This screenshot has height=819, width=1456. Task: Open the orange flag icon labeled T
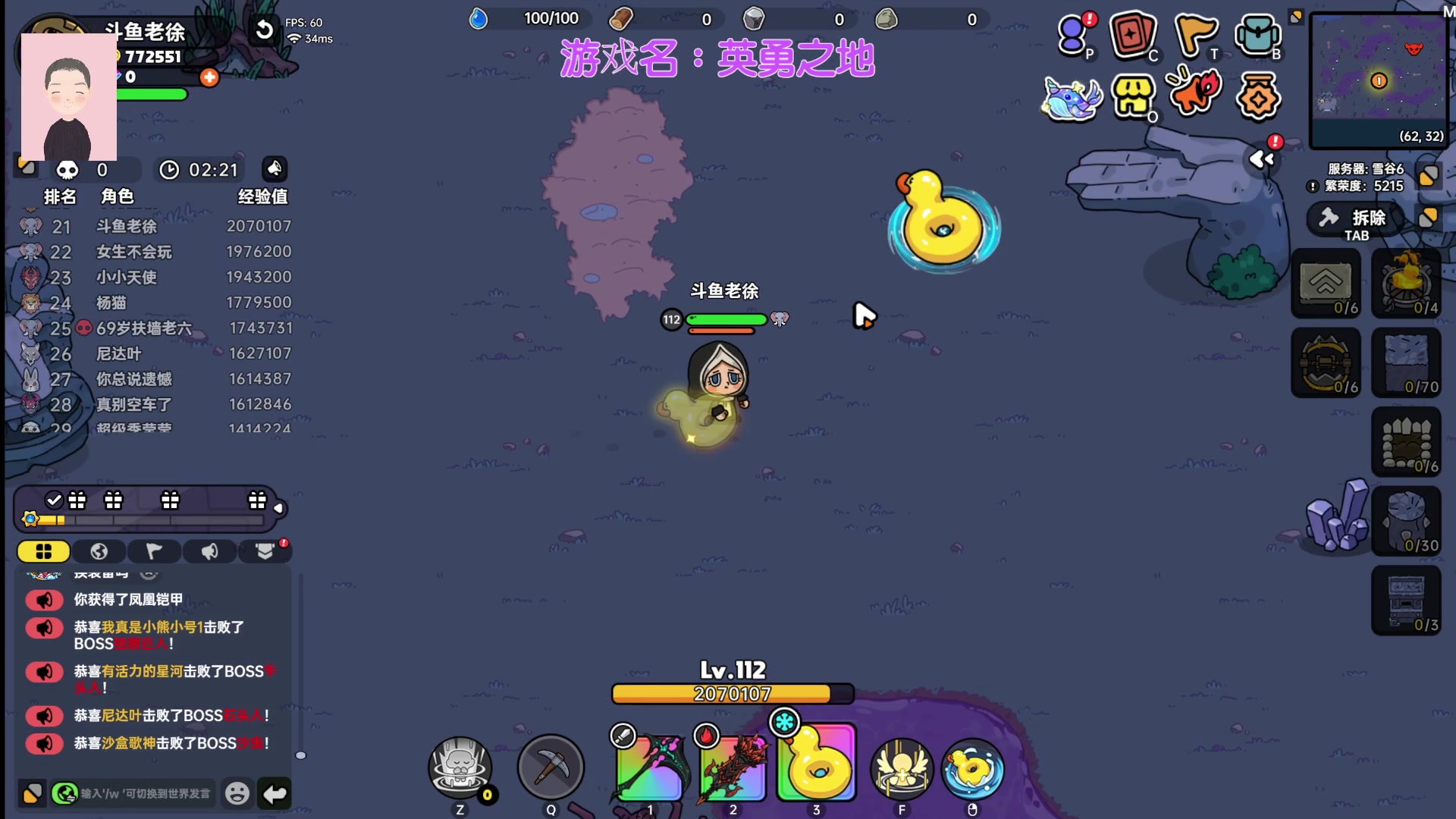(1195, 35)
